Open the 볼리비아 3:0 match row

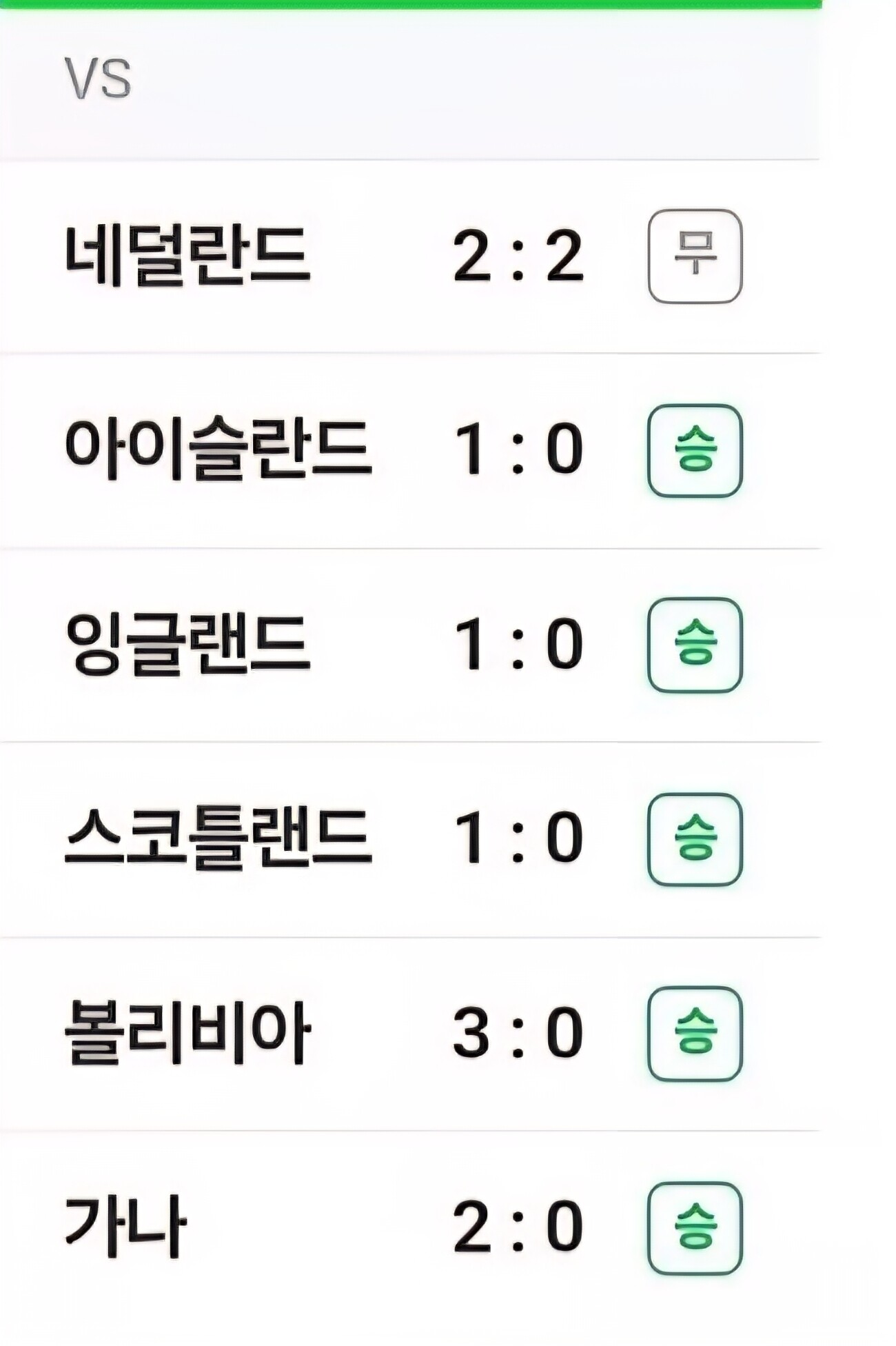410,1034
